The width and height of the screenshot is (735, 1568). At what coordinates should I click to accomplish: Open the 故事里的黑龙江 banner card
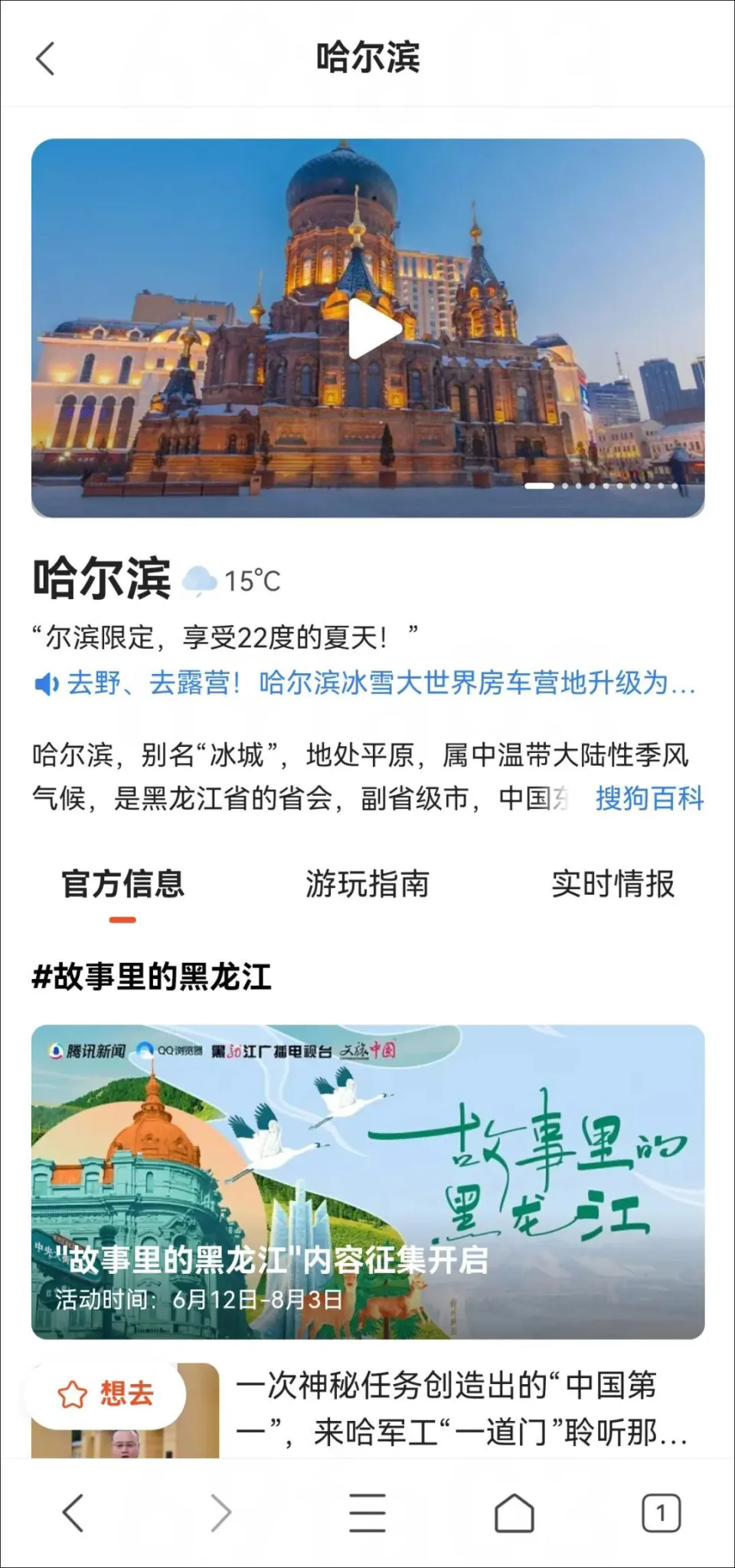pos(367,1181)
